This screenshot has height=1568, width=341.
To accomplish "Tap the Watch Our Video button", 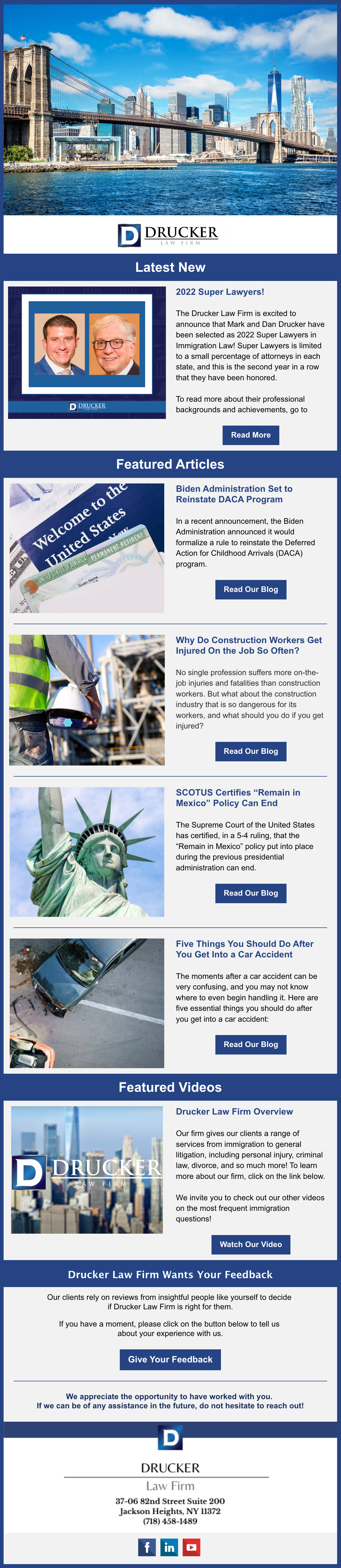I will pyautogui.click(x=250, y=1244).
